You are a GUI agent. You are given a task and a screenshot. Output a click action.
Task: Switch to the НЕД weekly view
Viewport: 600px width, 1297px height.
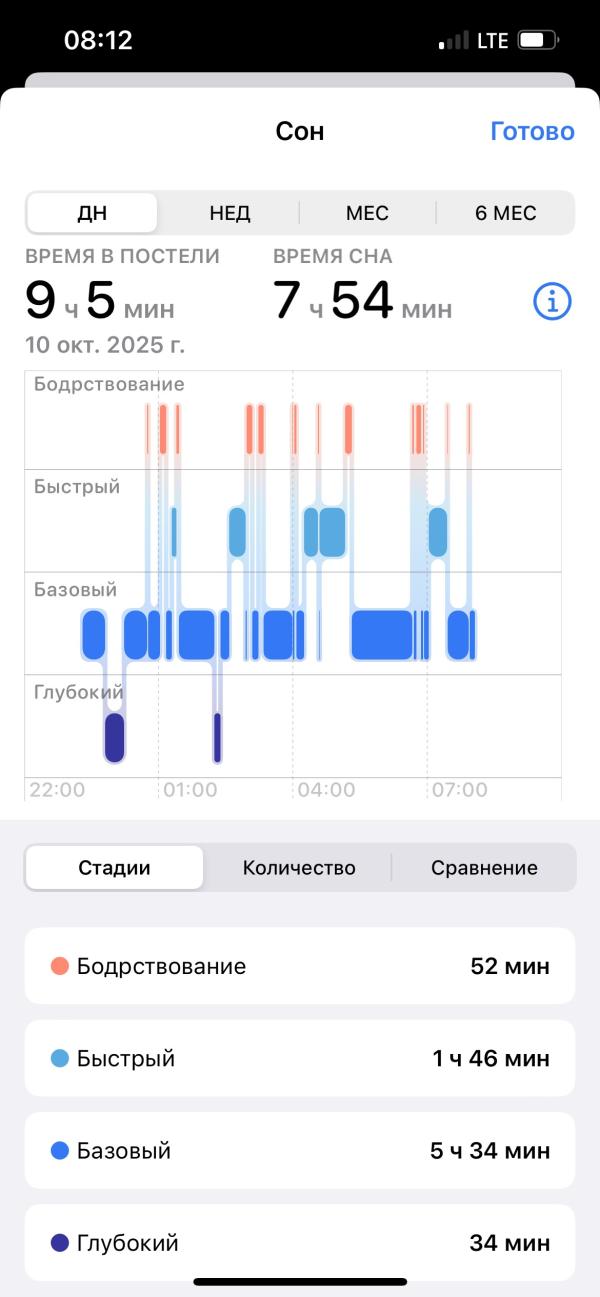230,213
